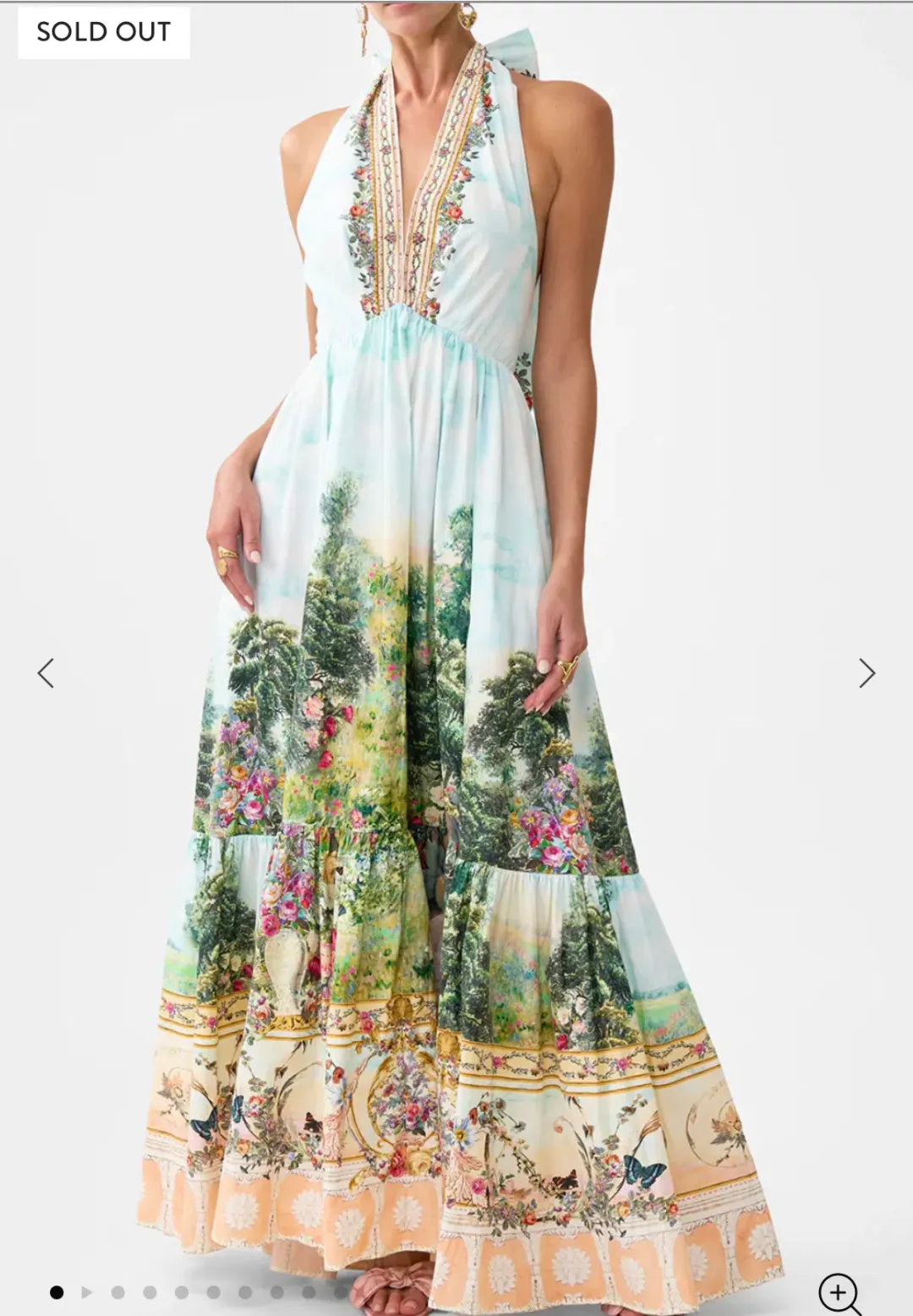Click the right chevron arrow for next image
Screen dimensions: 913x1316
865,674
